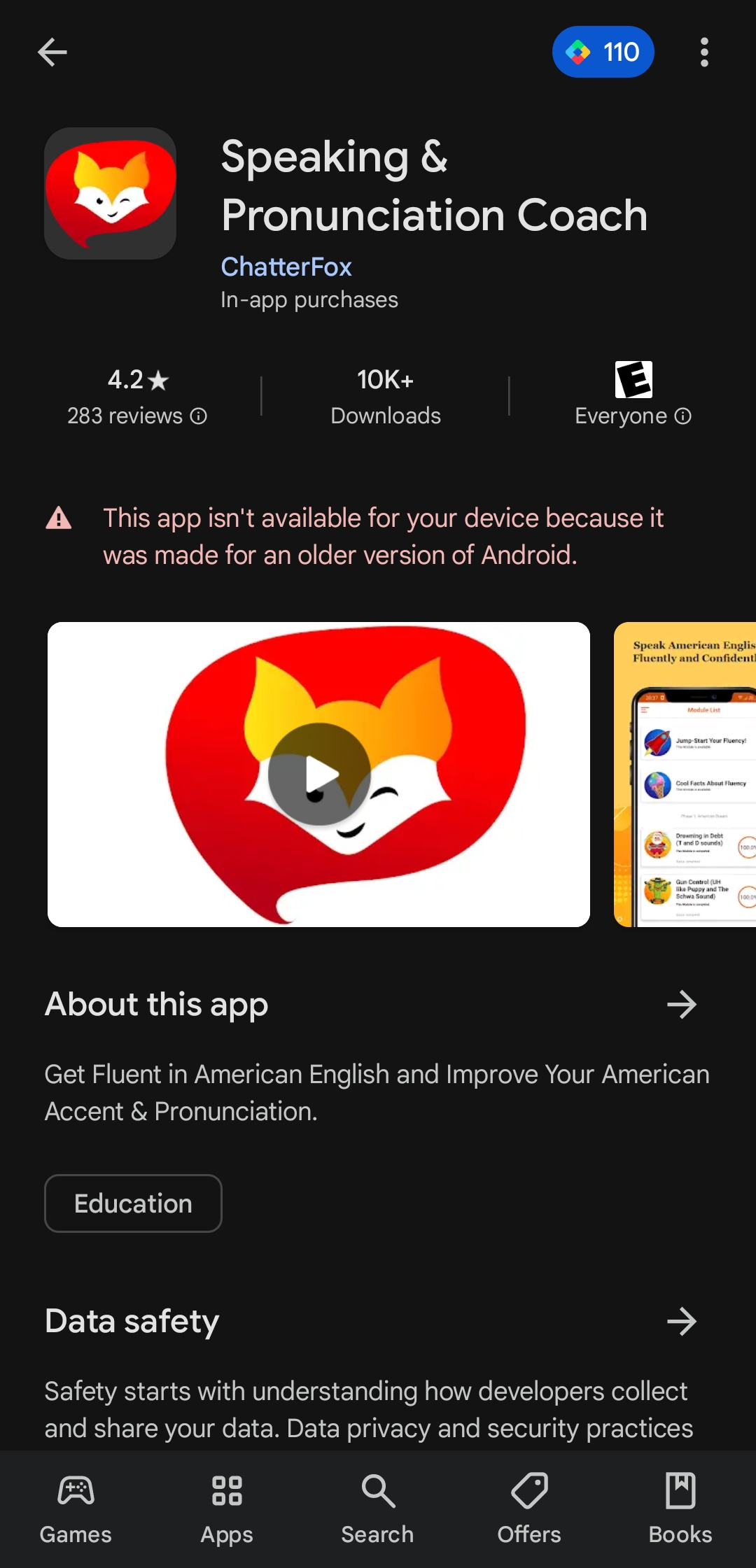Open the Speak American English screenshot
Viewport: 756px width, 1568px height.
click(685, 774)
